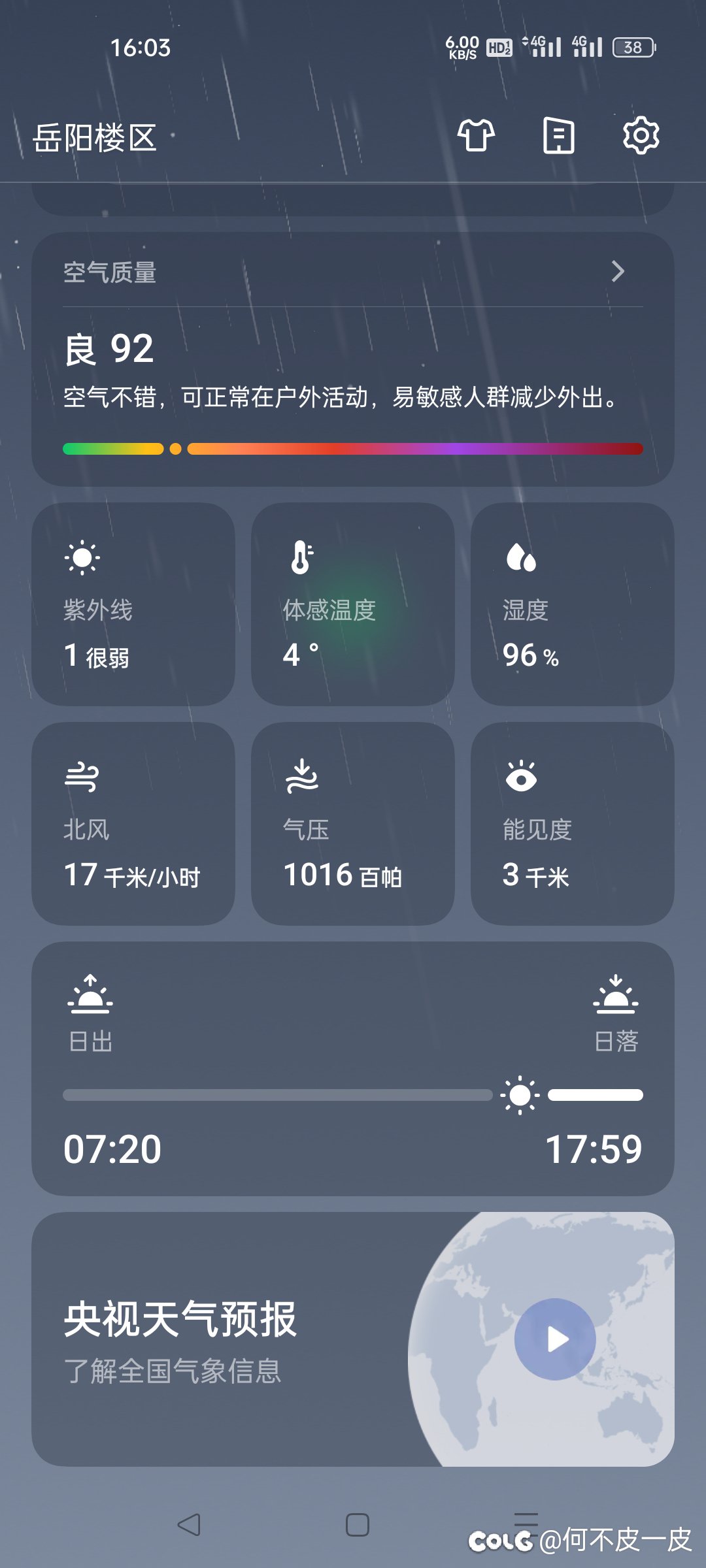The width and height of the screenshot is (706, 1568).
Task: Tap the thermometer icon on 体感温度 card
Action: click(x=300, y=556)
